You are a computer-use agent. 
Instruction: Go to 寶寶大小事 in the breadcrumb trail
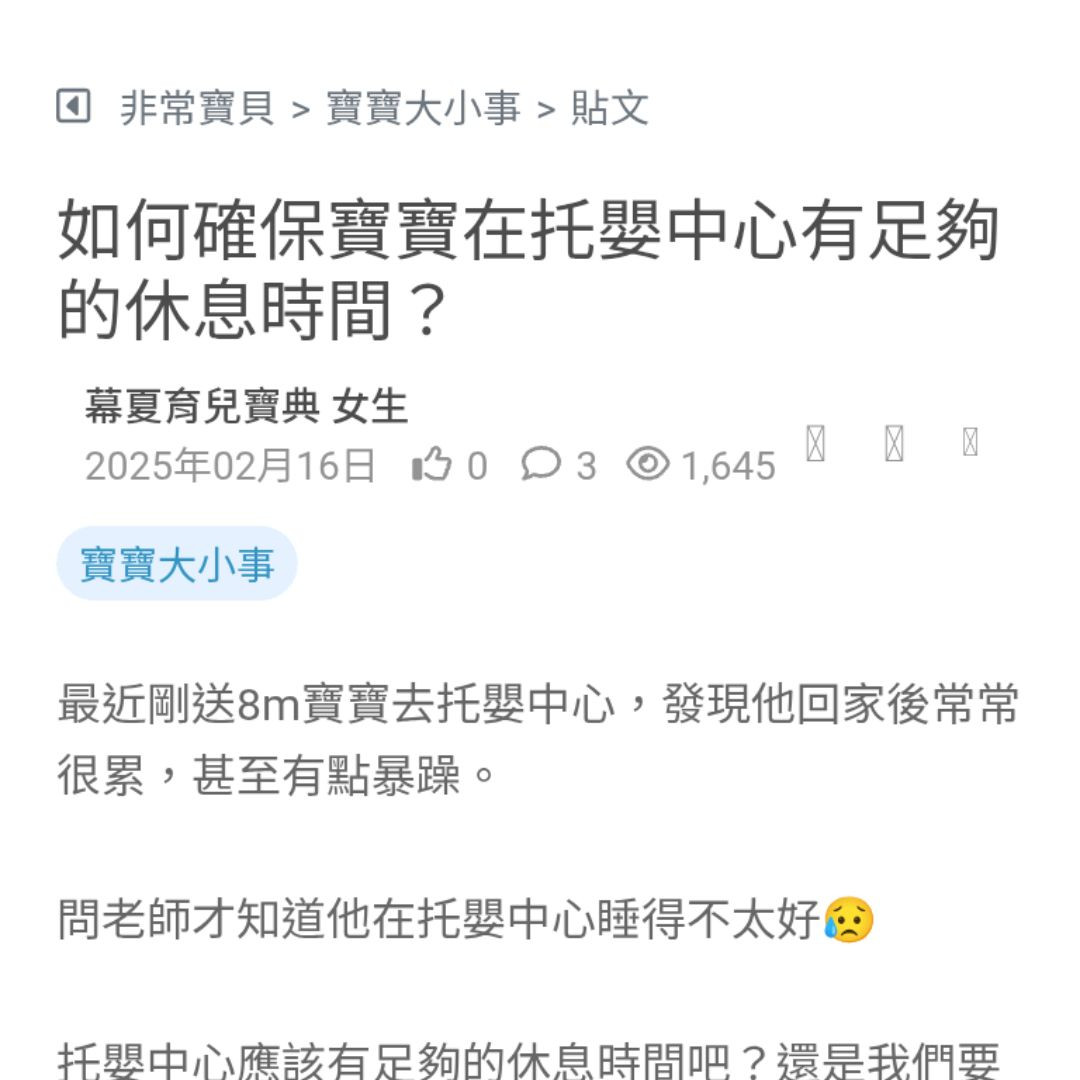423,108
